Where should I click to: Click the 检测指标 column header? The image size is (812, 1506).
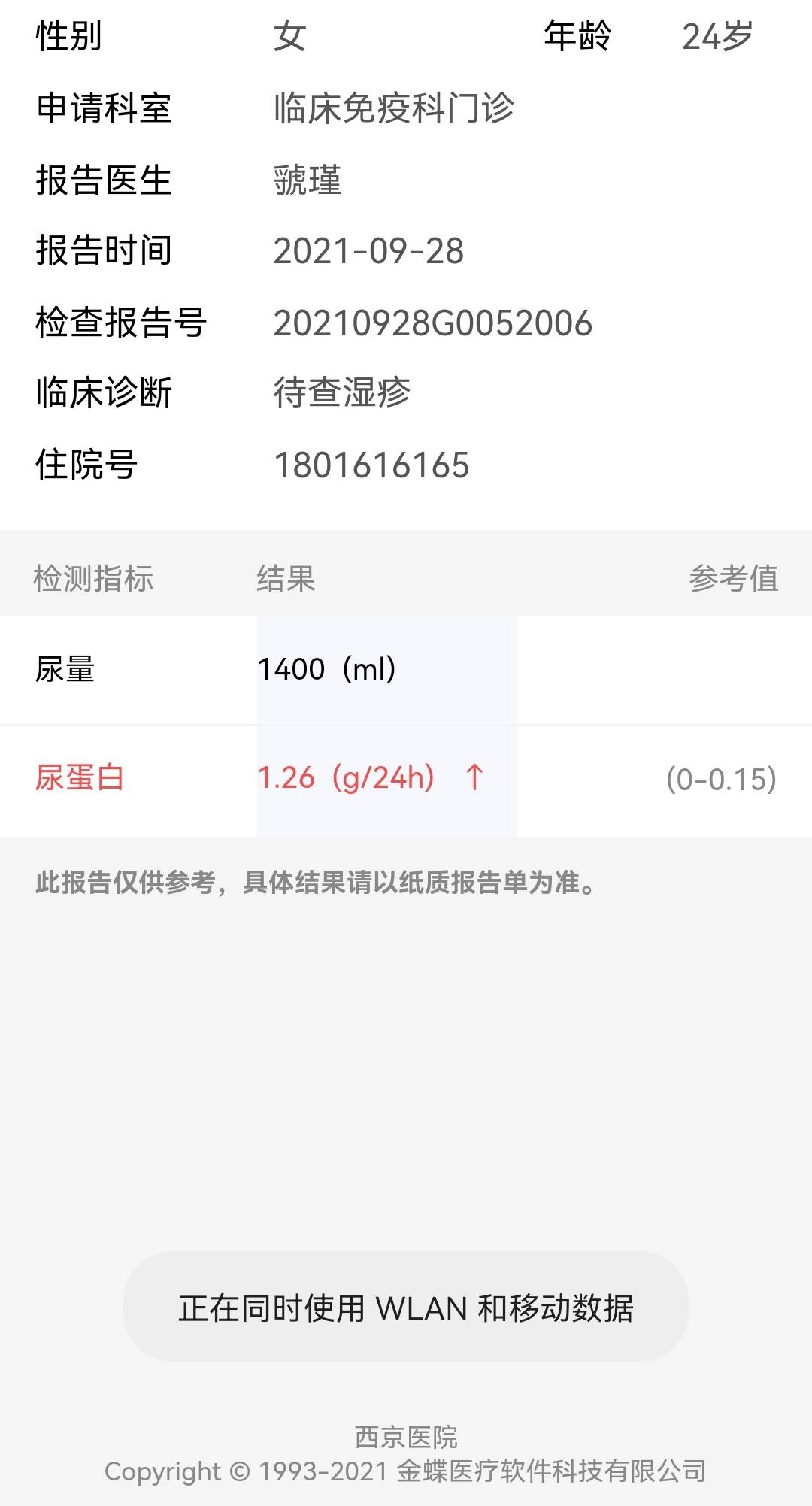tap(95, 579)
